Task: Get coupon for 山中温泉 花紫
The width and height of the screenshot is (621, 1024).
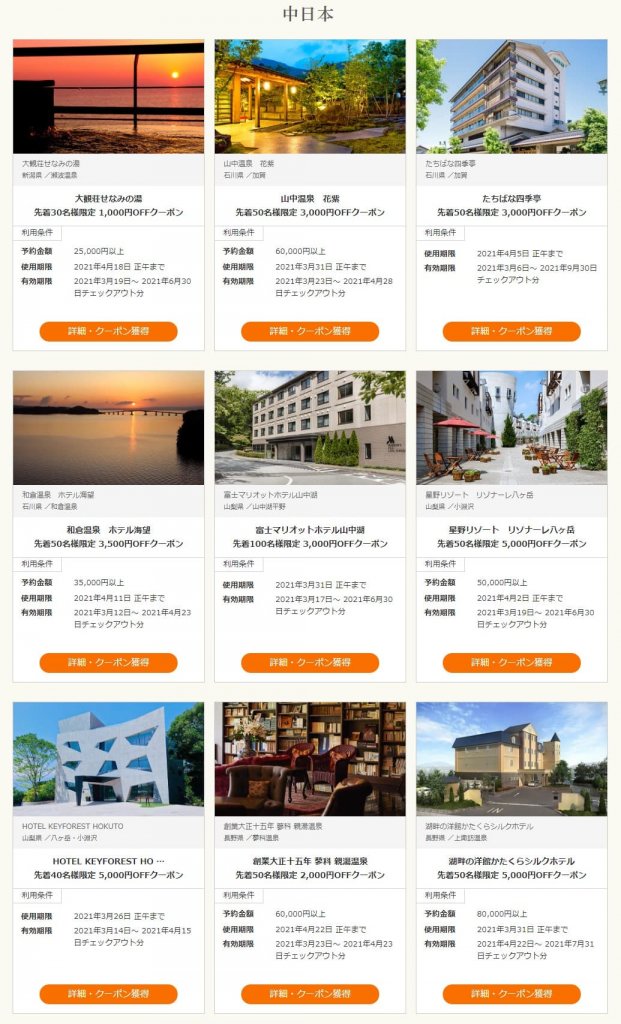Action: pos(310,331)
